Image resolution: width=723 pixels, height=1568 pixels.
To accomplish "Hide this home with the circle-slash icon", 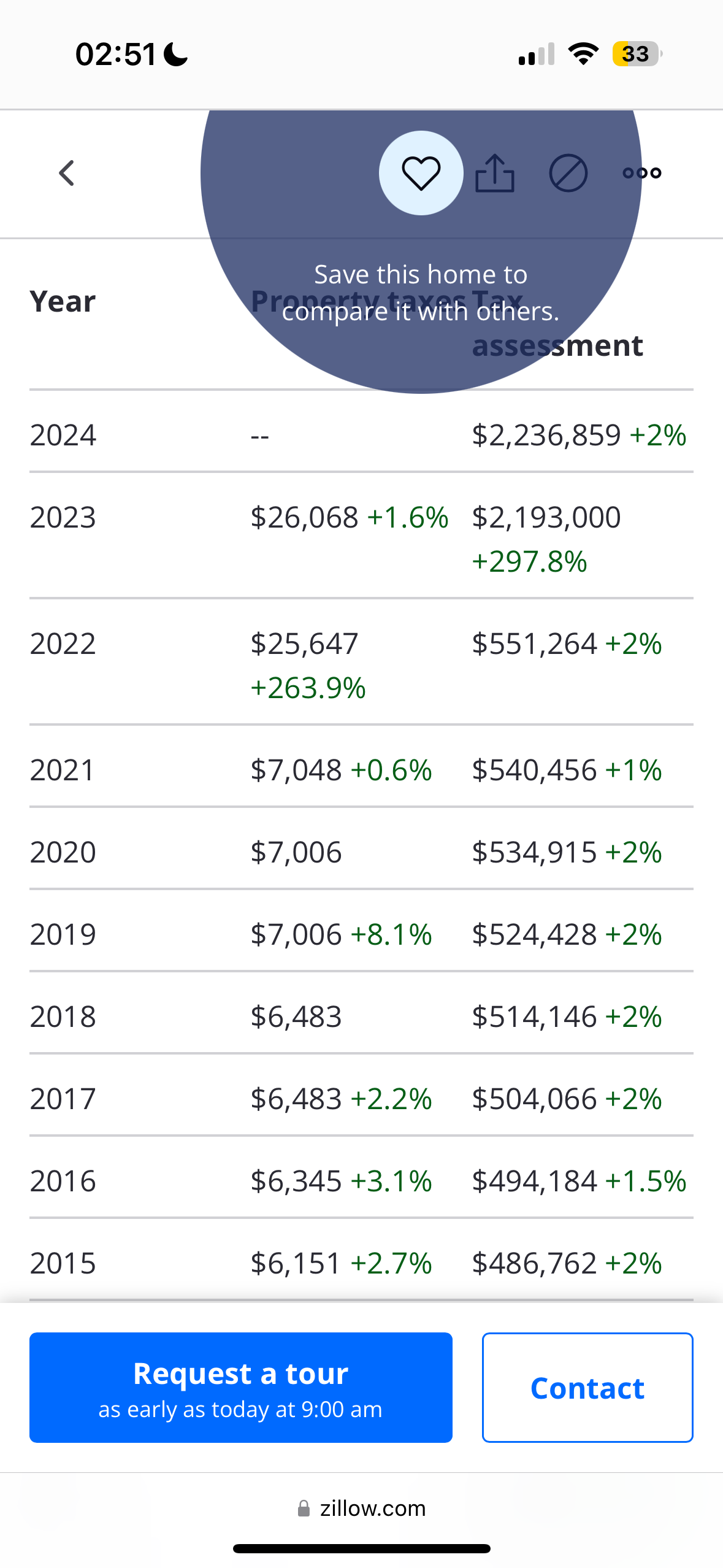I will tap(568, 173).
